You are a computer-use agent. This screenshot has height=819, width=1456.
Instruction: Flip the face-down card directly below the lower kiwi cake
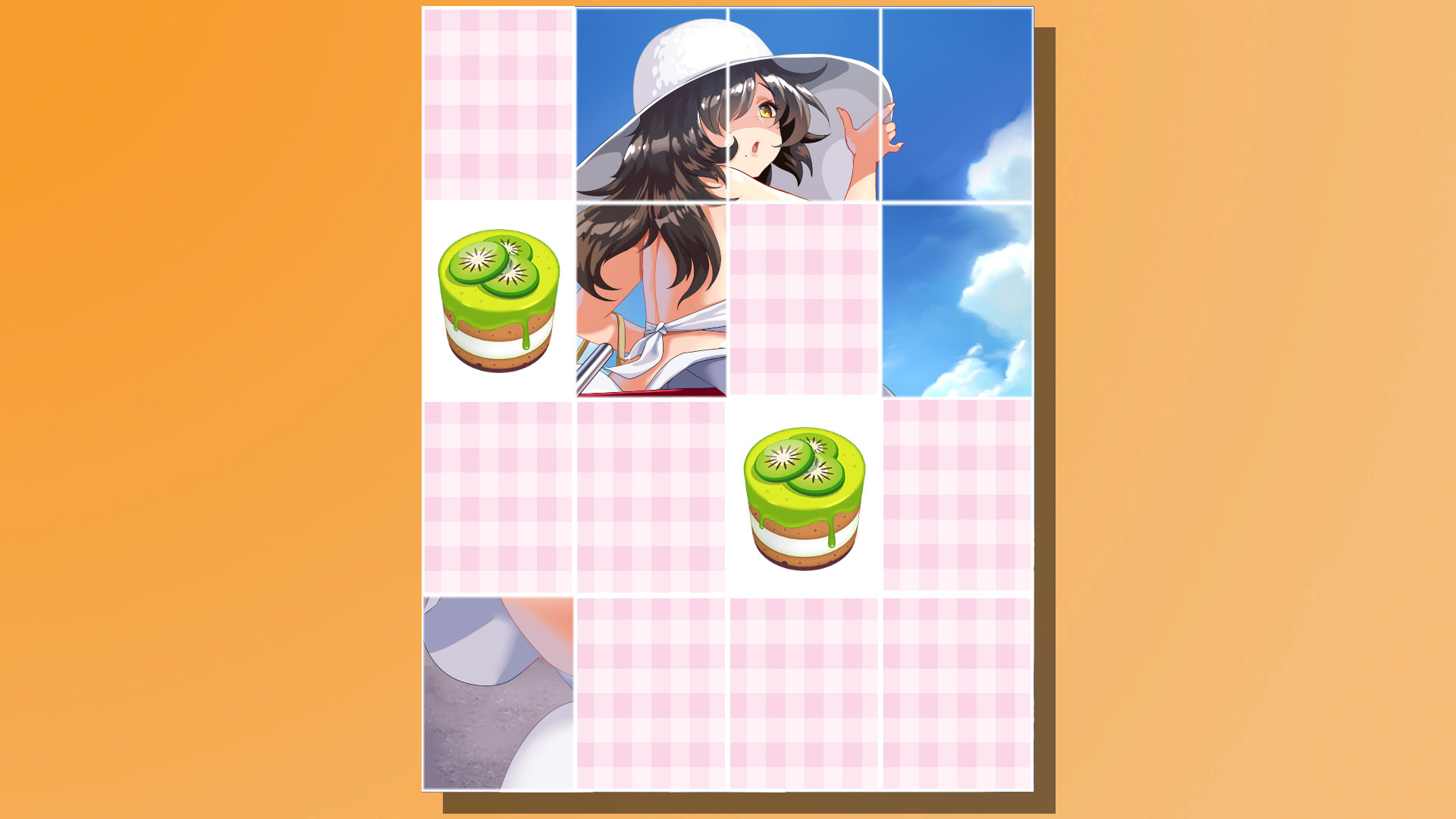[804, 693]
